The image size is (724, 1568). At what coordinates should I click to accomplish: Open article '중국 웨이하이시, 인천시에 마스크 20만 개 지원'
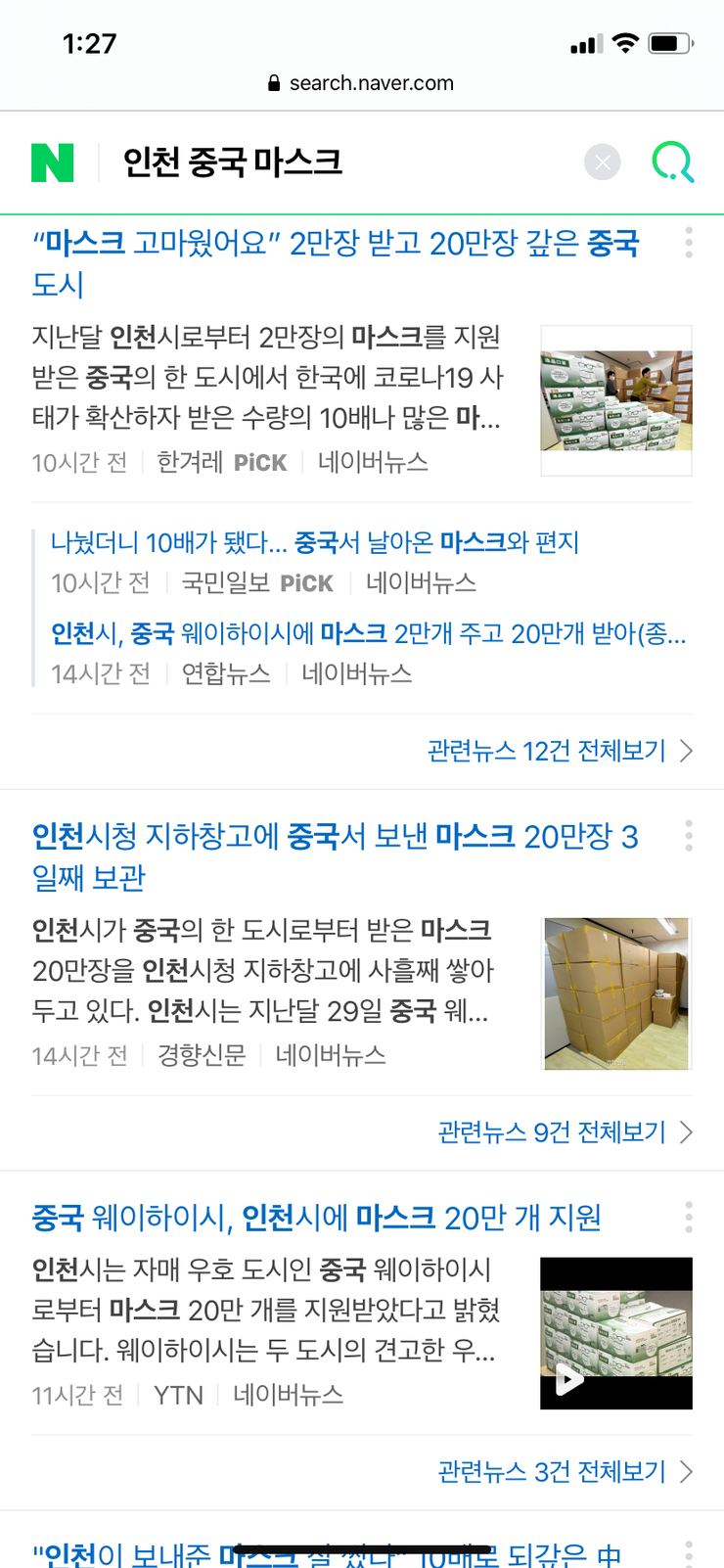coord(317,1218)
